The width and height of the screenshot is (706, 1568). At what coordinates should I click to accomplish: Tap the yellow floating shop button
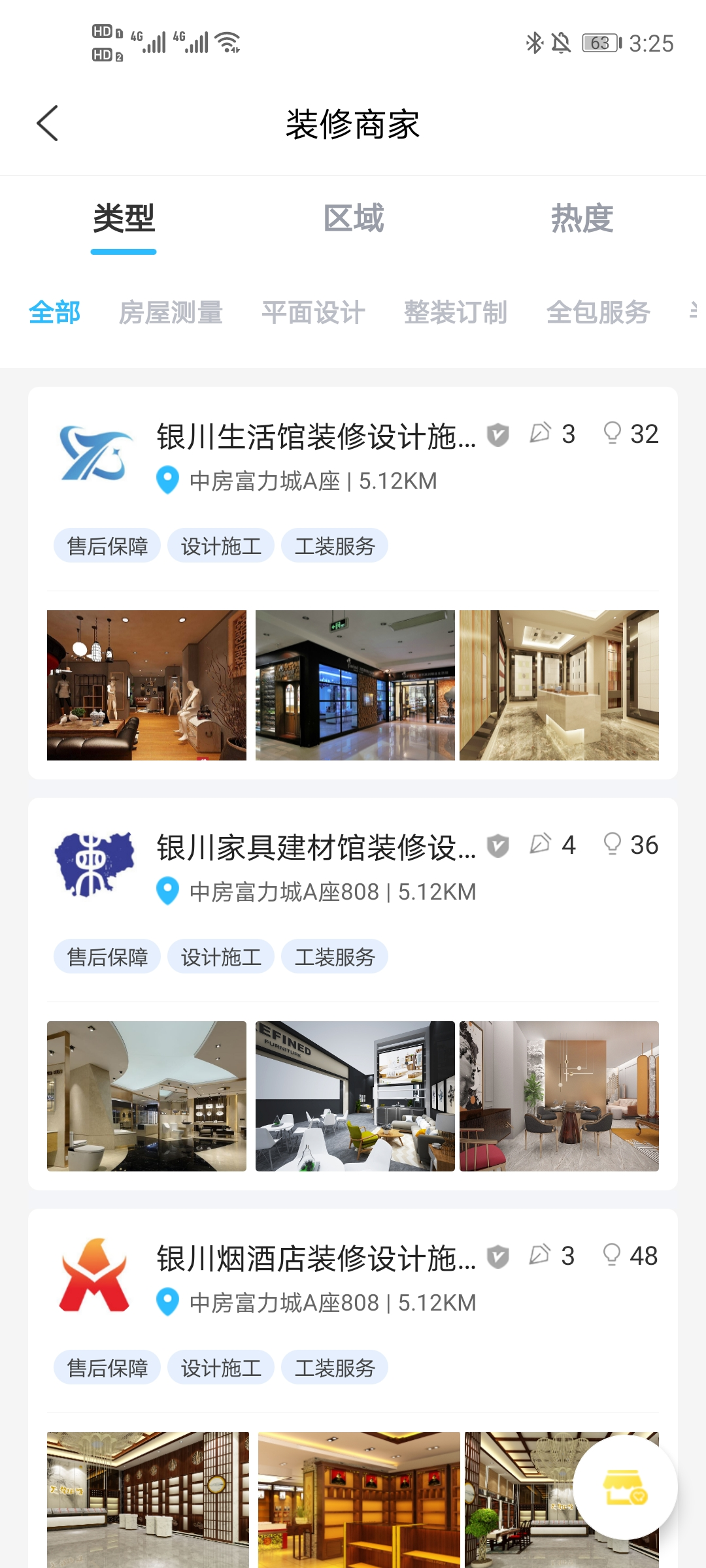pos(625,1487)
